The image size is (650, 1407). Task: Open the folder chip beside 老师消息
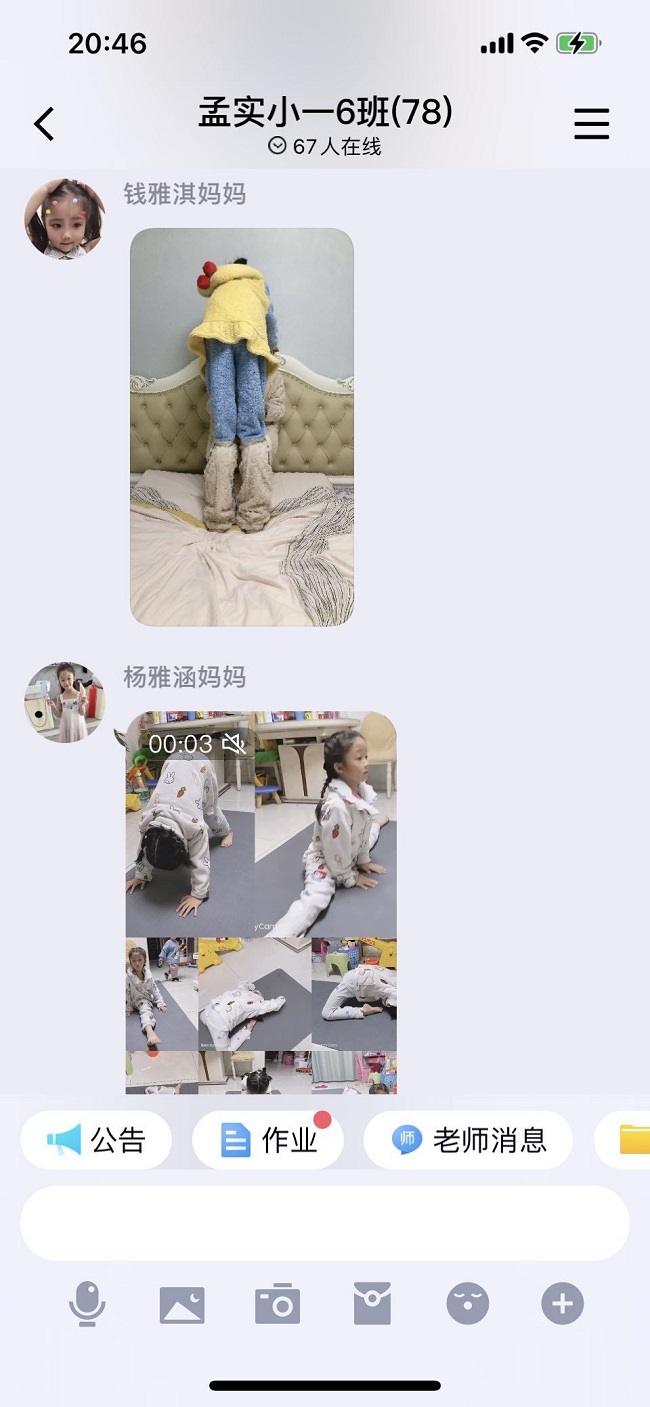(622, 1140)
